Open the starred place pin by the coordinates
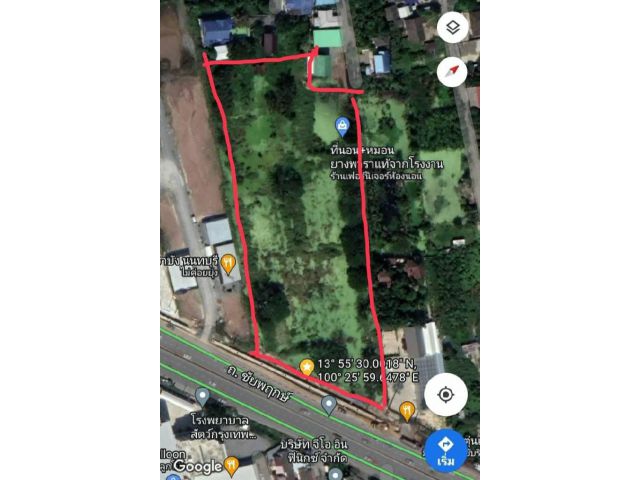 (x=307, y=367)
